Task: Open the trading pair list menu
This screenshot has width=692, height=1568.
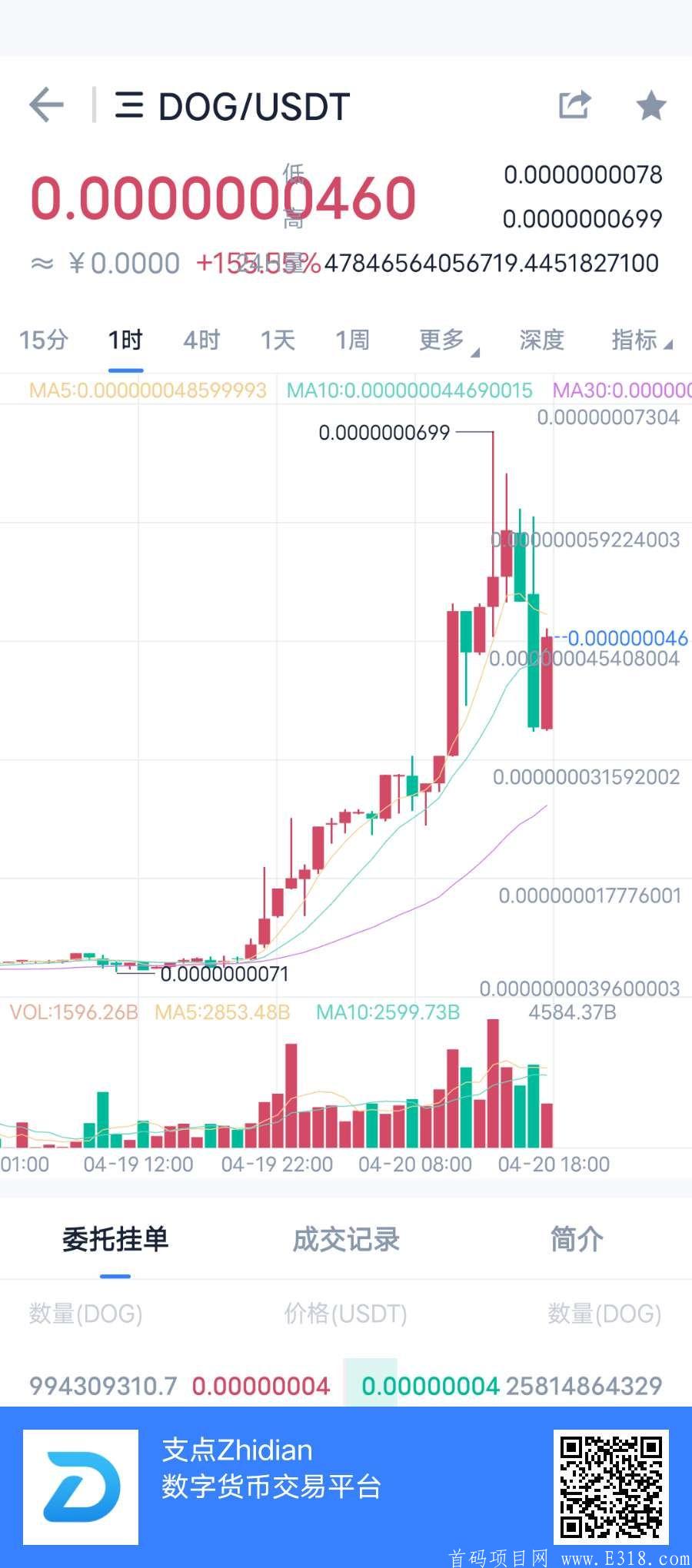Action: point(129,105)
